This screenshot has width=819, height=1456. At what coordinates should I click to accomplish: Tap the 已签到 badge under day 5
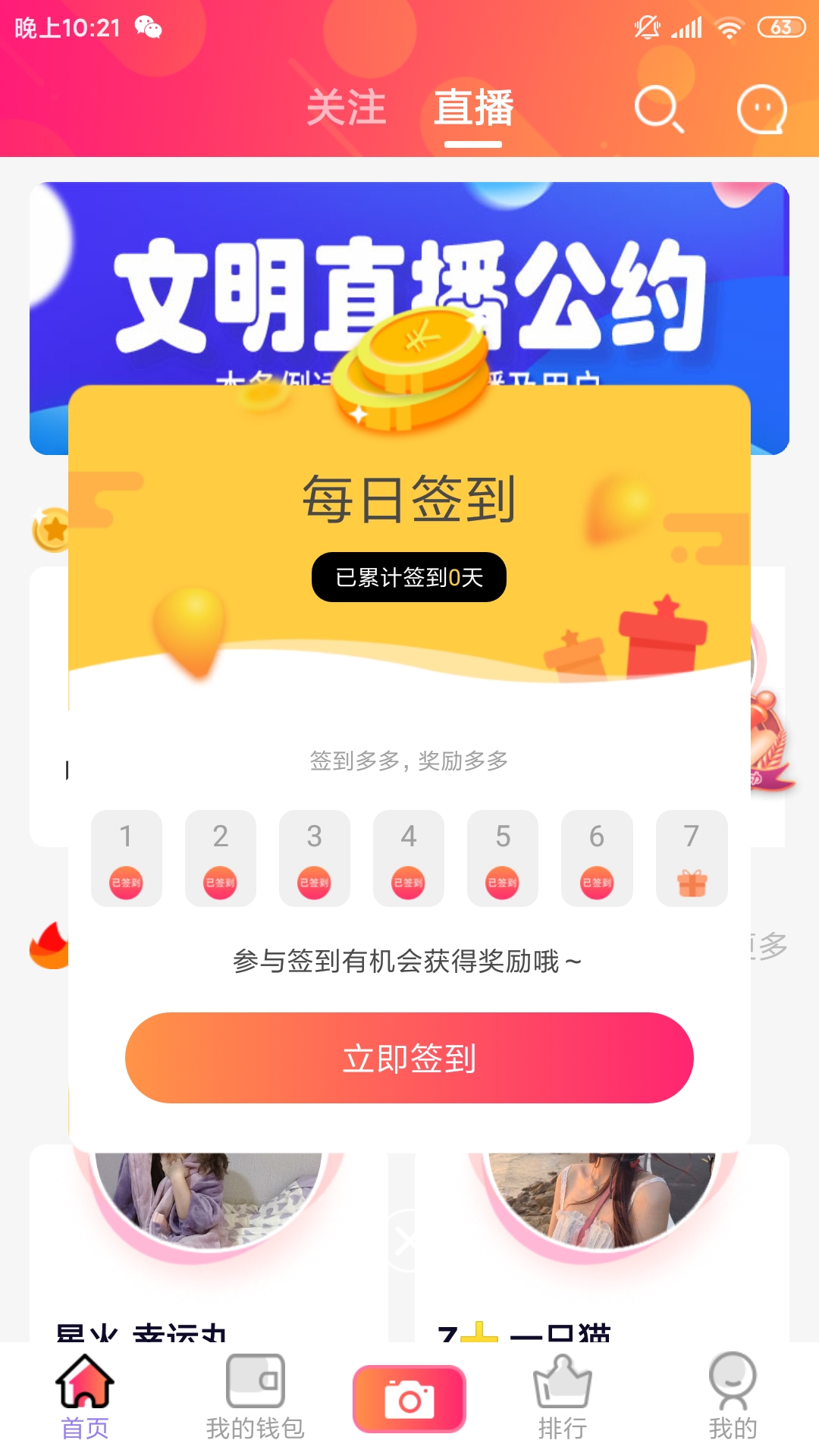(503, 883)
